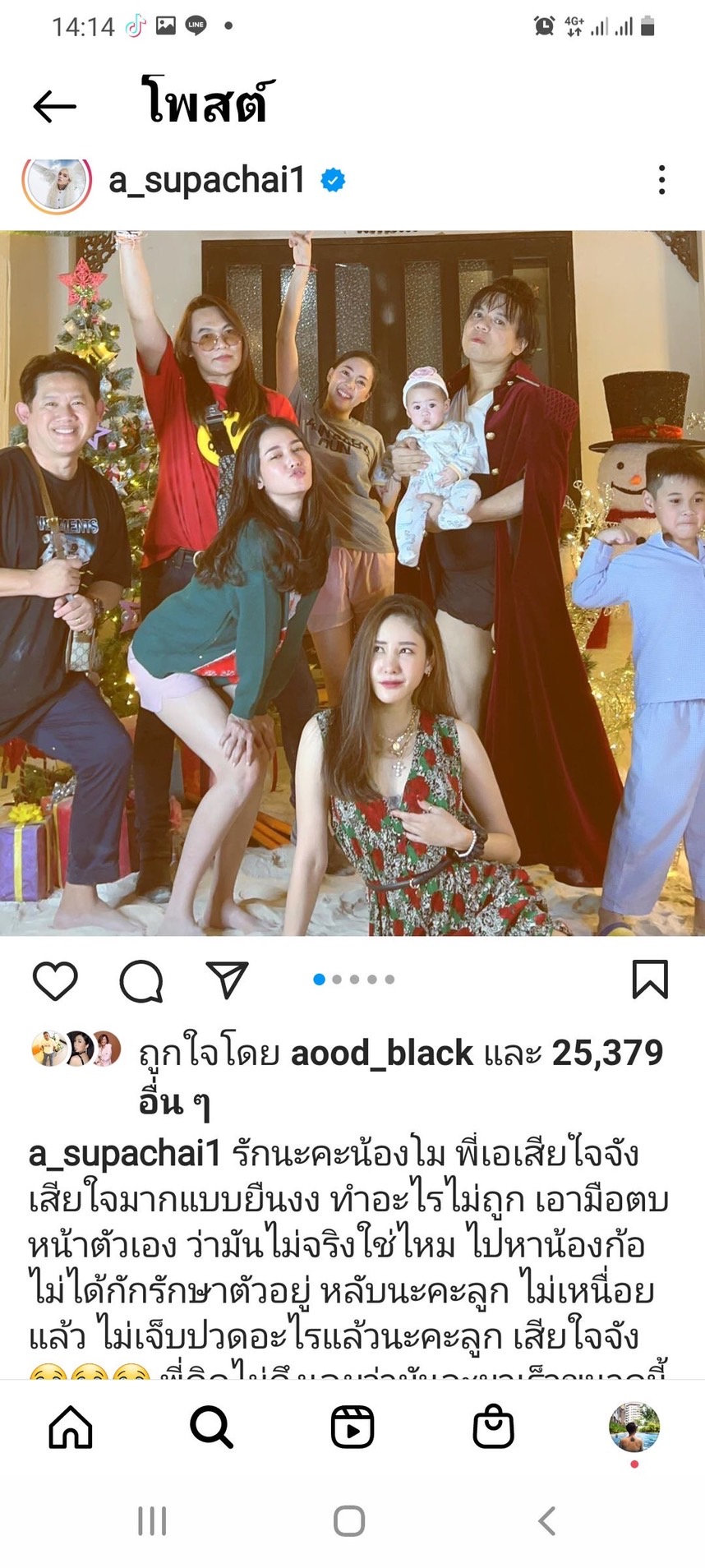Switch to the Search tab
Screen dimensions: 705x1568
(212, 1426)
